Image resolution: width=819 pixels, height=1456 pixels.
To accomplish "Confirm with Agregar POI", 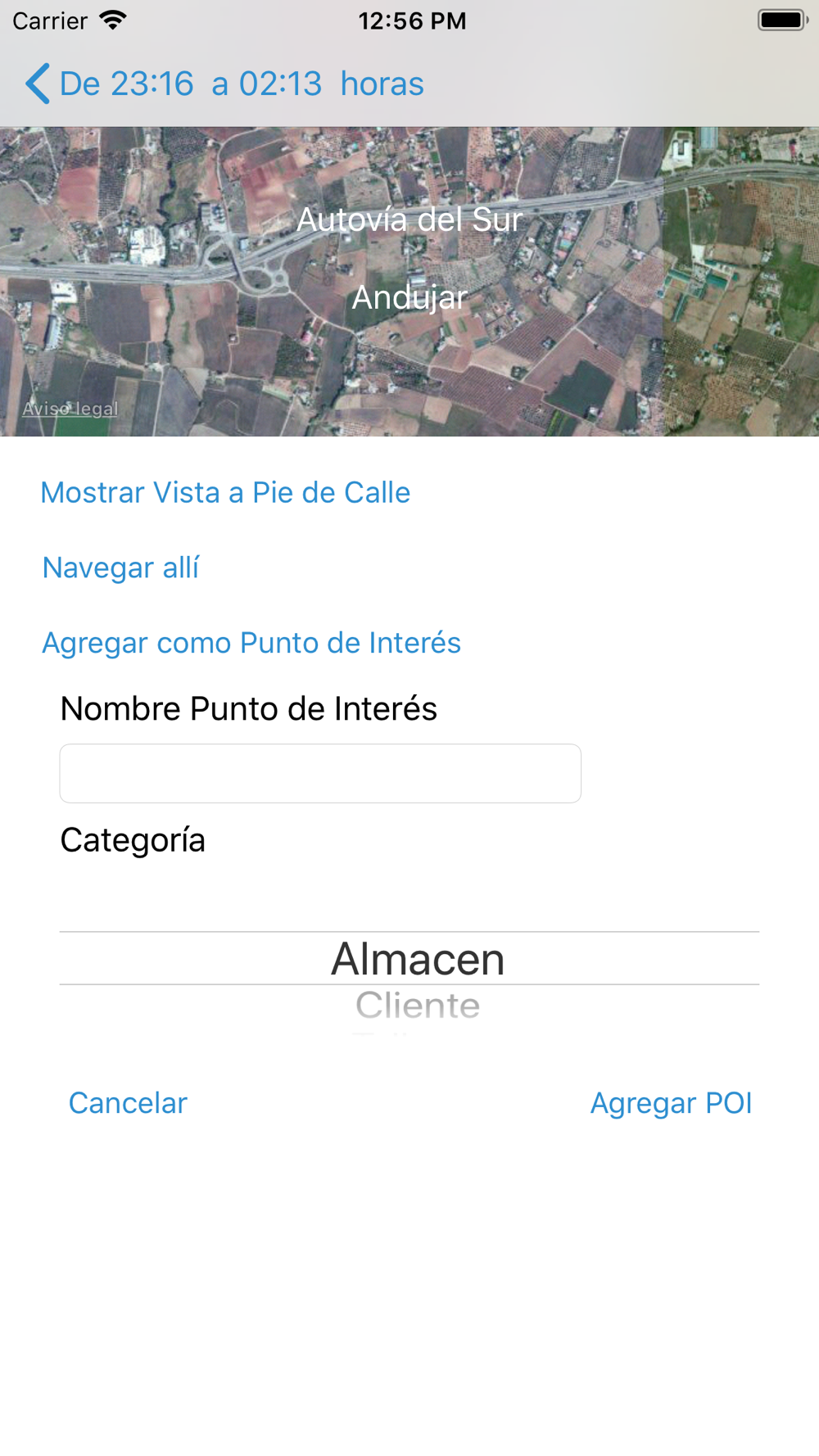I will [x=671, y=1103].
